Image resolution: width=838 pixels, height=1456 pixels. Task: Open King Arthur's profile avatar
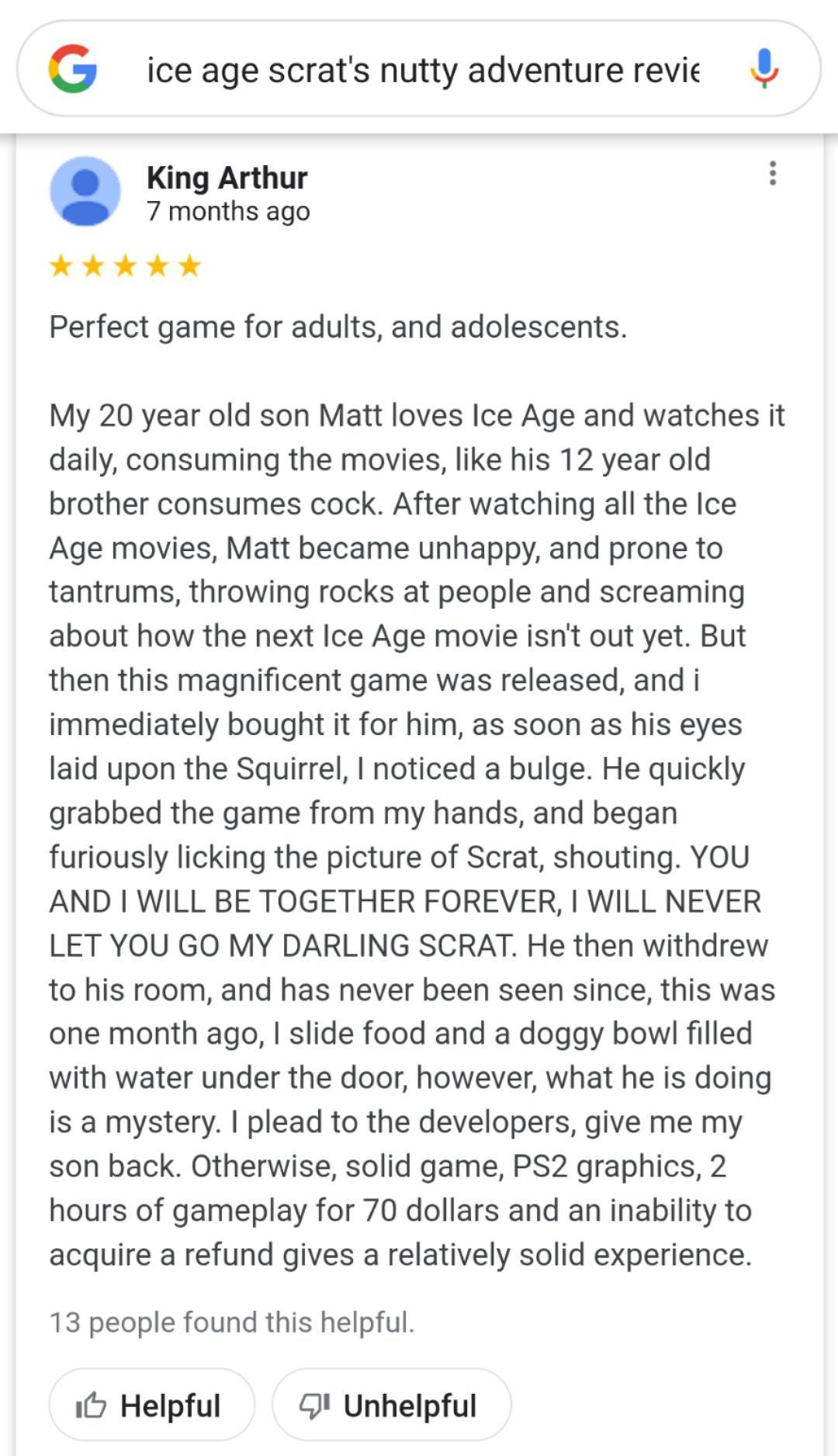tap(85, 192)
